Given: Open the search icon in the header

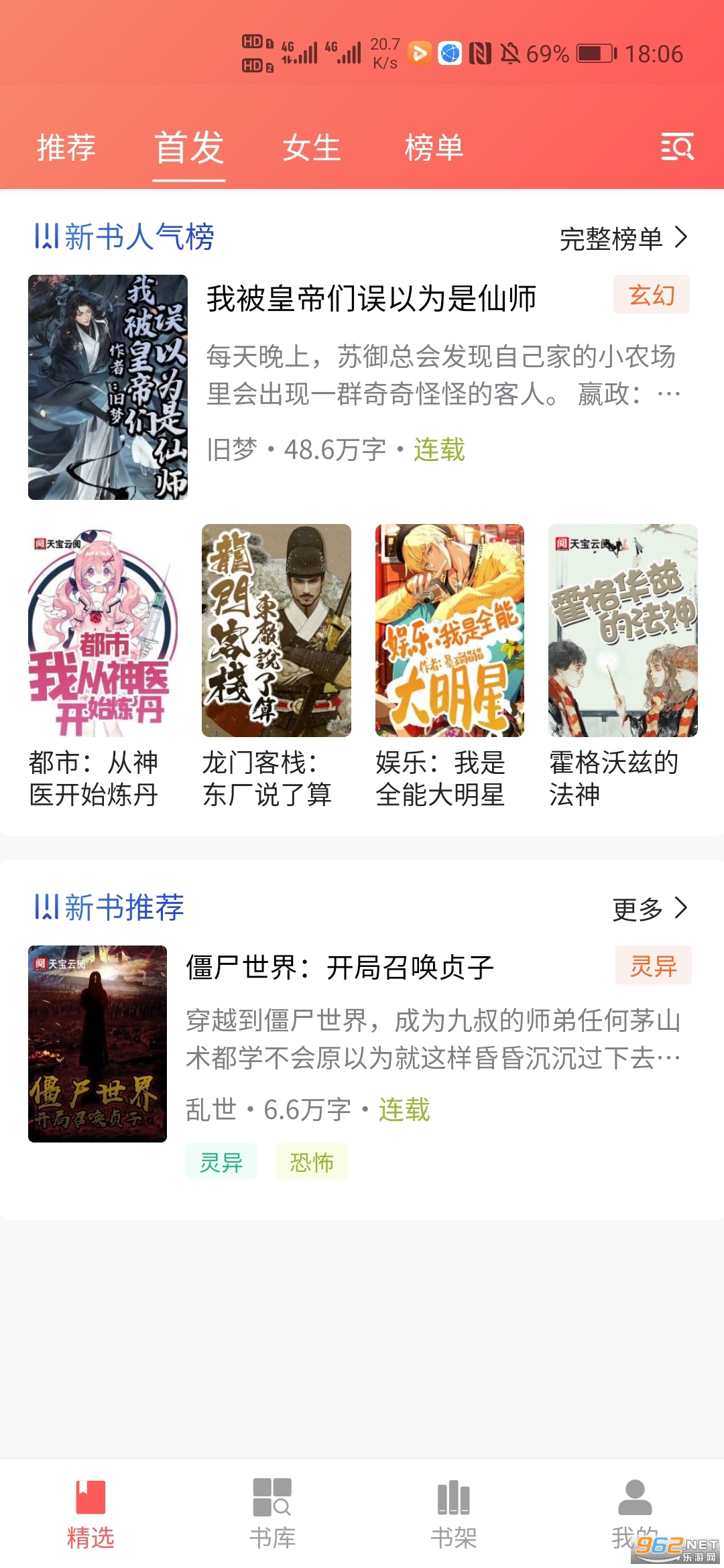Looking at the screenshot, I should [x=677, y=147].
